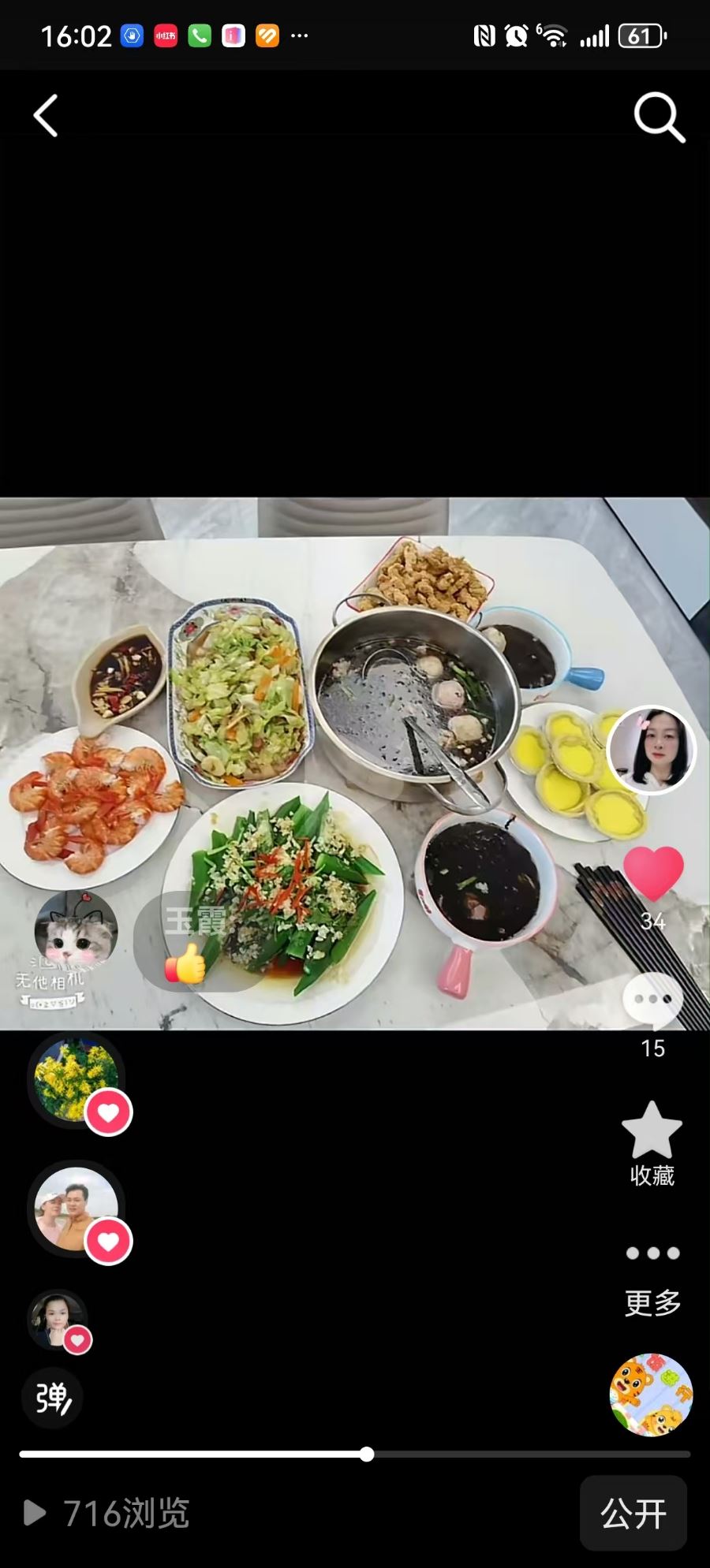Open the author's profile avatar
710x1568 pixels.
coord(652,748)
